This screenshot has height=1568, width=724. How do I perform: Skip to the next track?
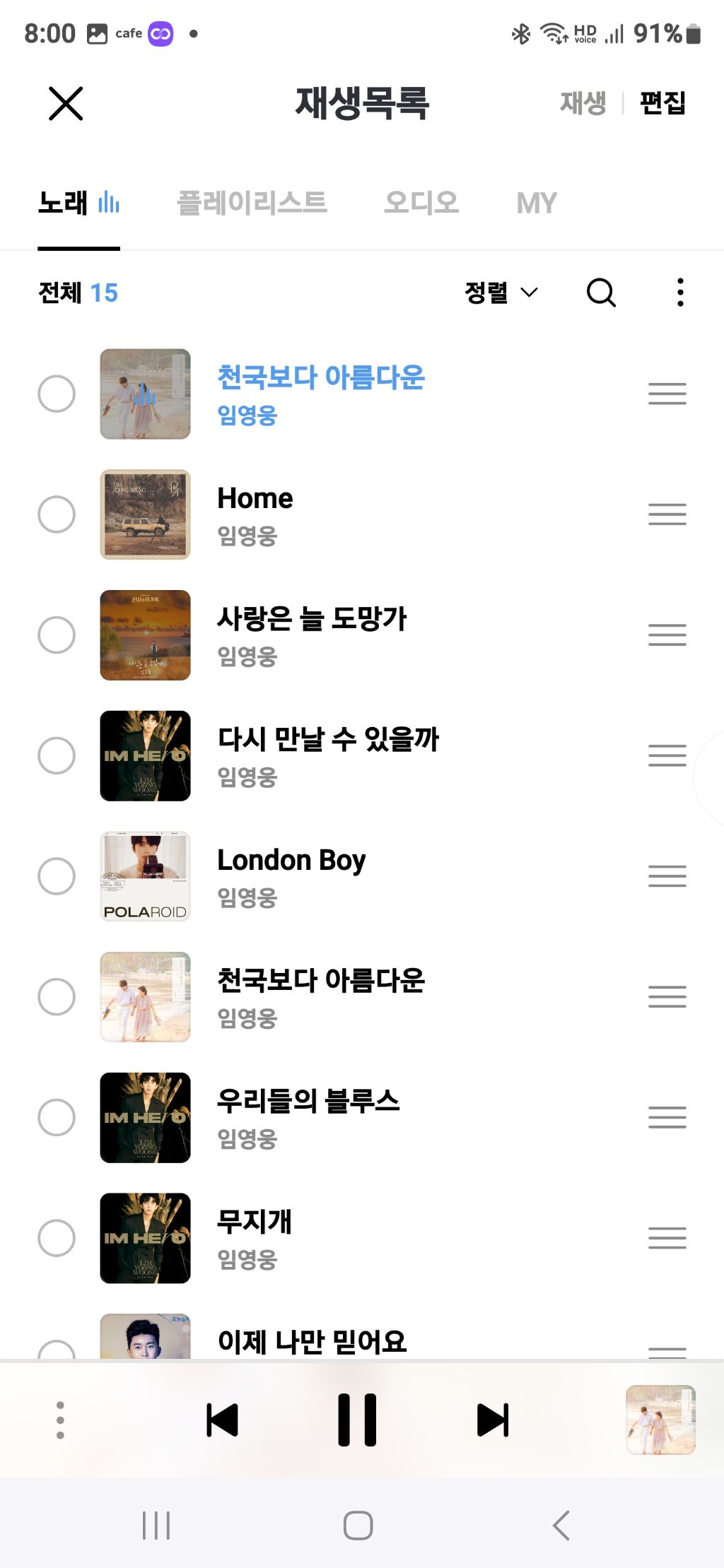493,1420
